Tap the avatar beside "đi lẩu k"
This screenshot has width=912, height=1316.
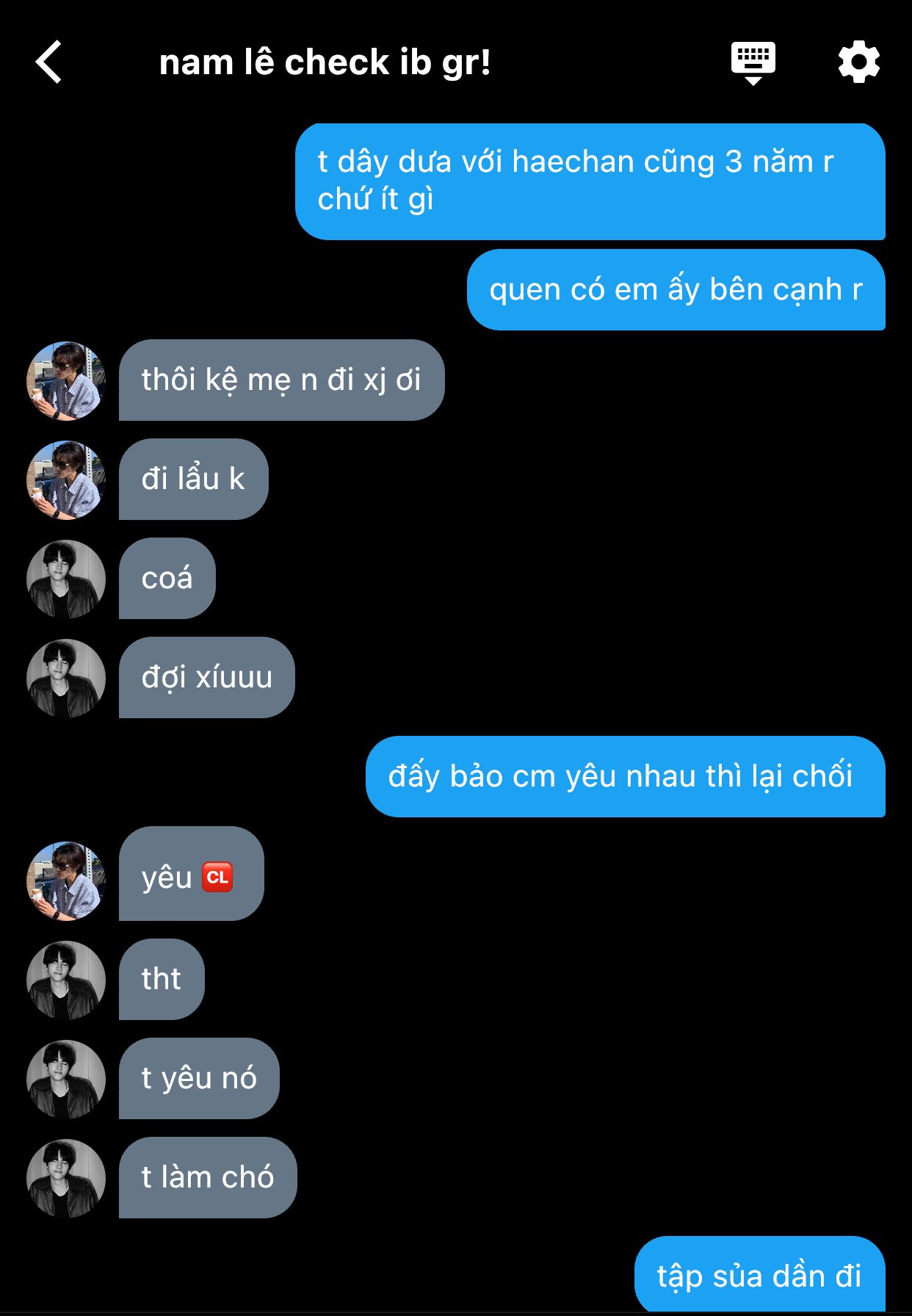[x=66, y=480]
